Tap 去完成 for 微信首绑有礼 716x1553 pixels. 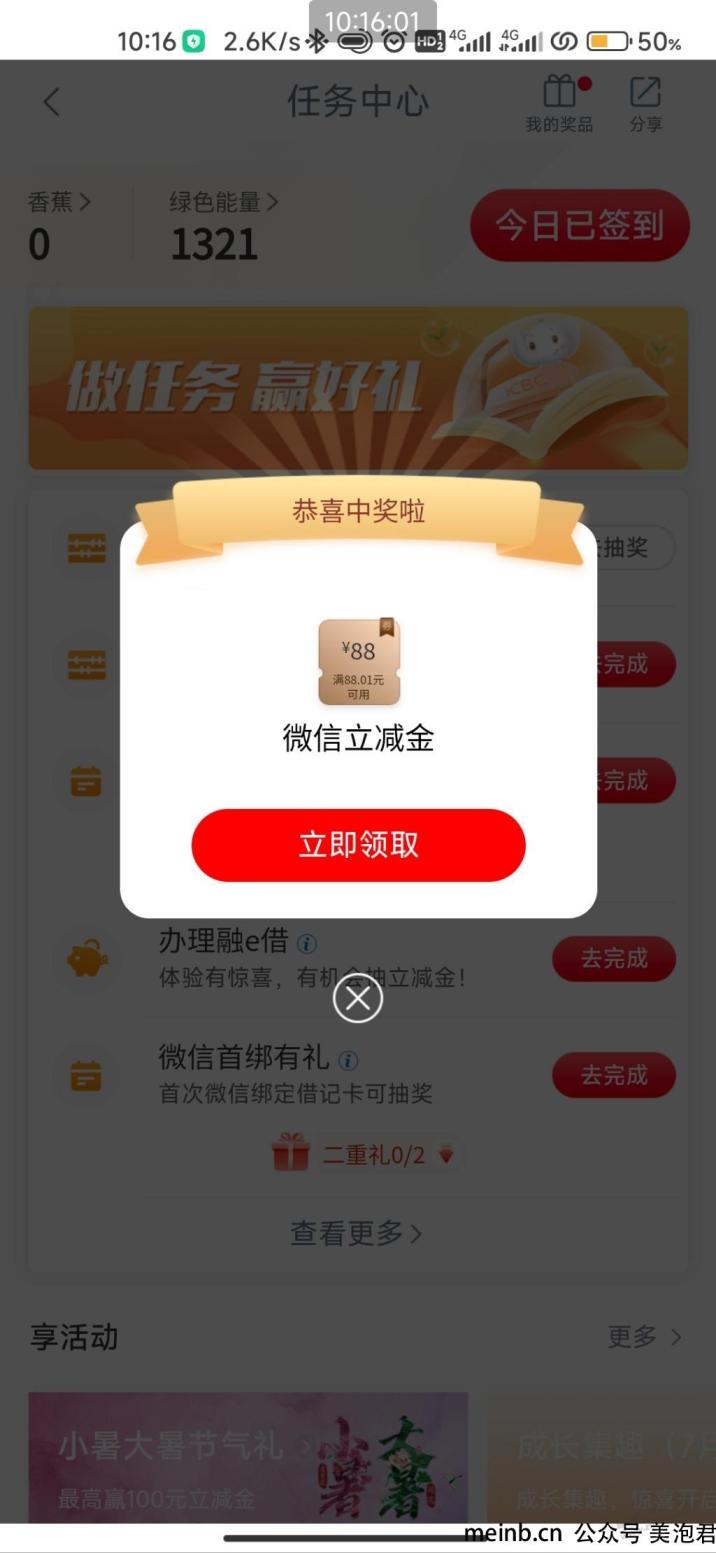[613, 1075]
